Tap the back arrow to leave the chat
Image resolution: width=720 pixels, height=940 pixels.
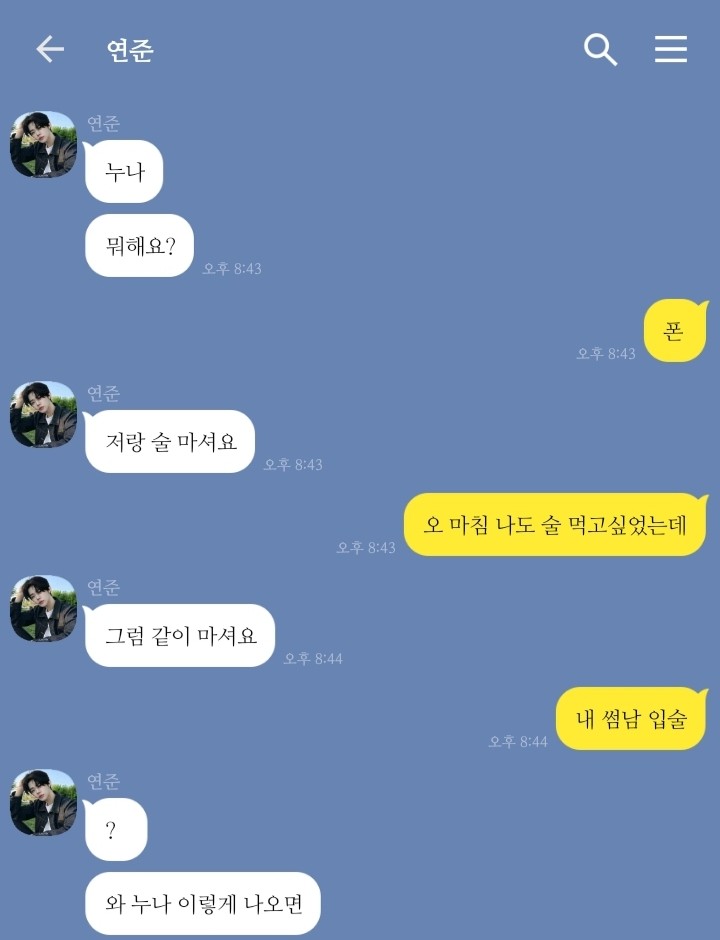click(x=49, y=48)
